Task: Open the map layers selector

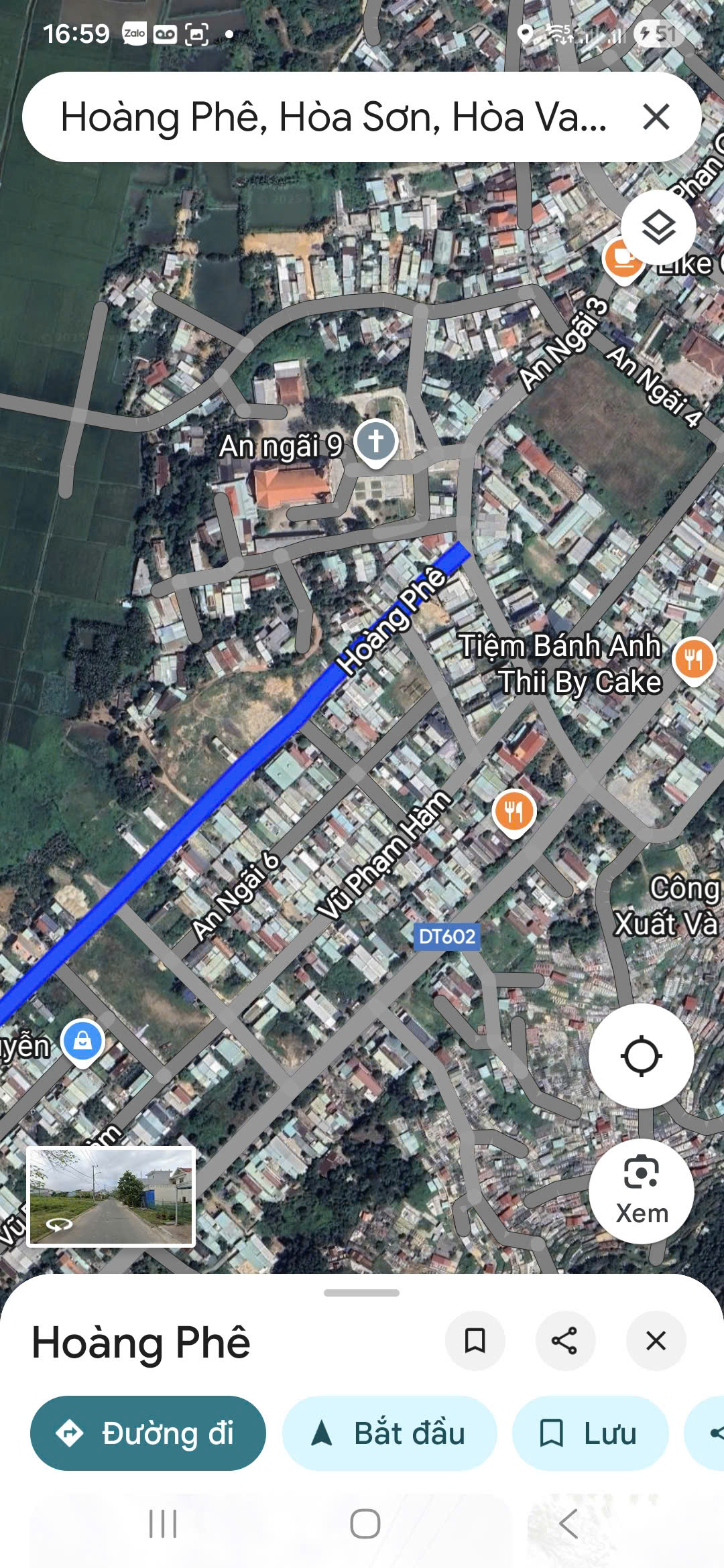Action: (x=658, y=227)
